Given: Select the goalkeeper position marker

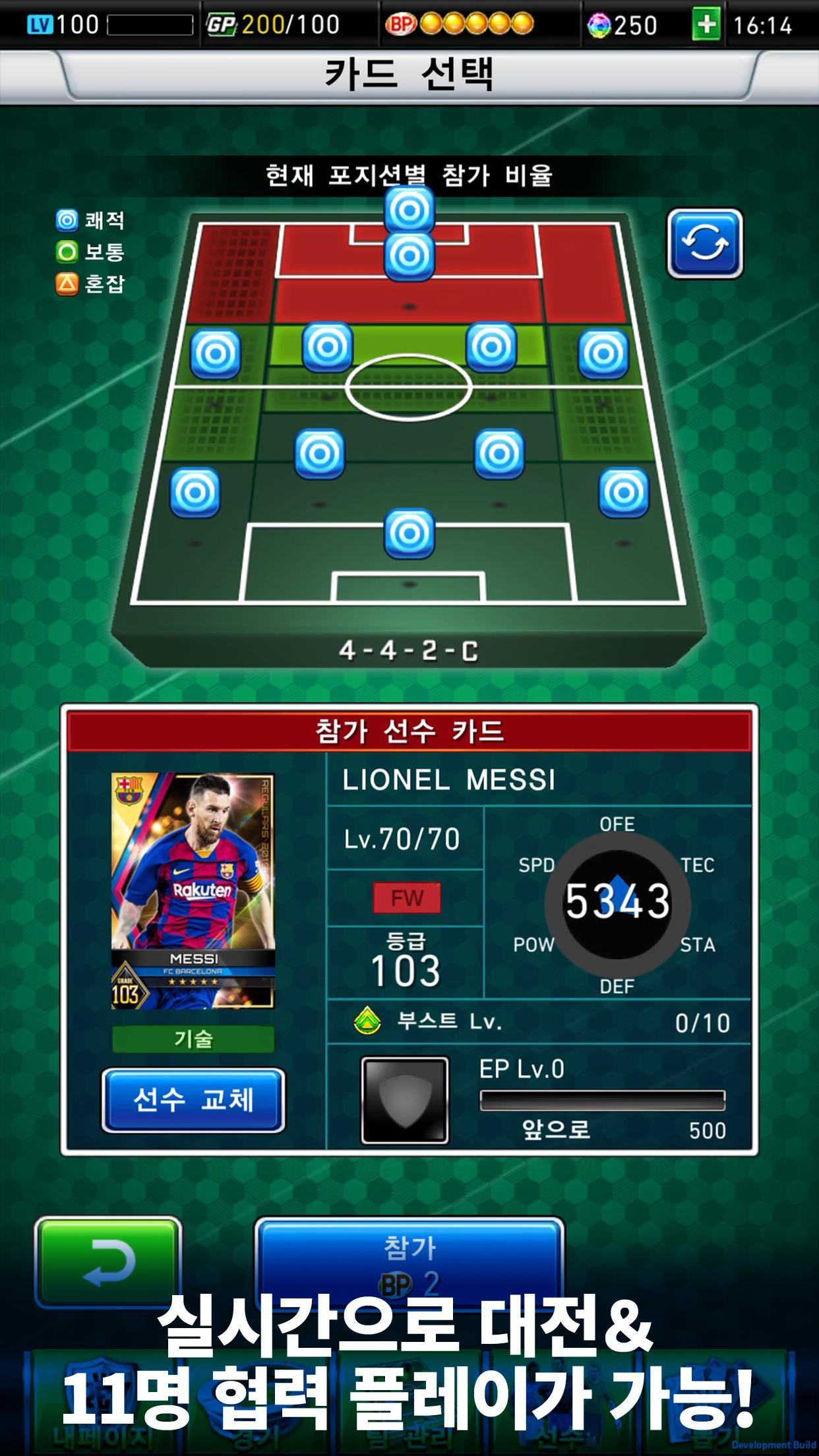Looking at the screenshot, I should 409,533.
